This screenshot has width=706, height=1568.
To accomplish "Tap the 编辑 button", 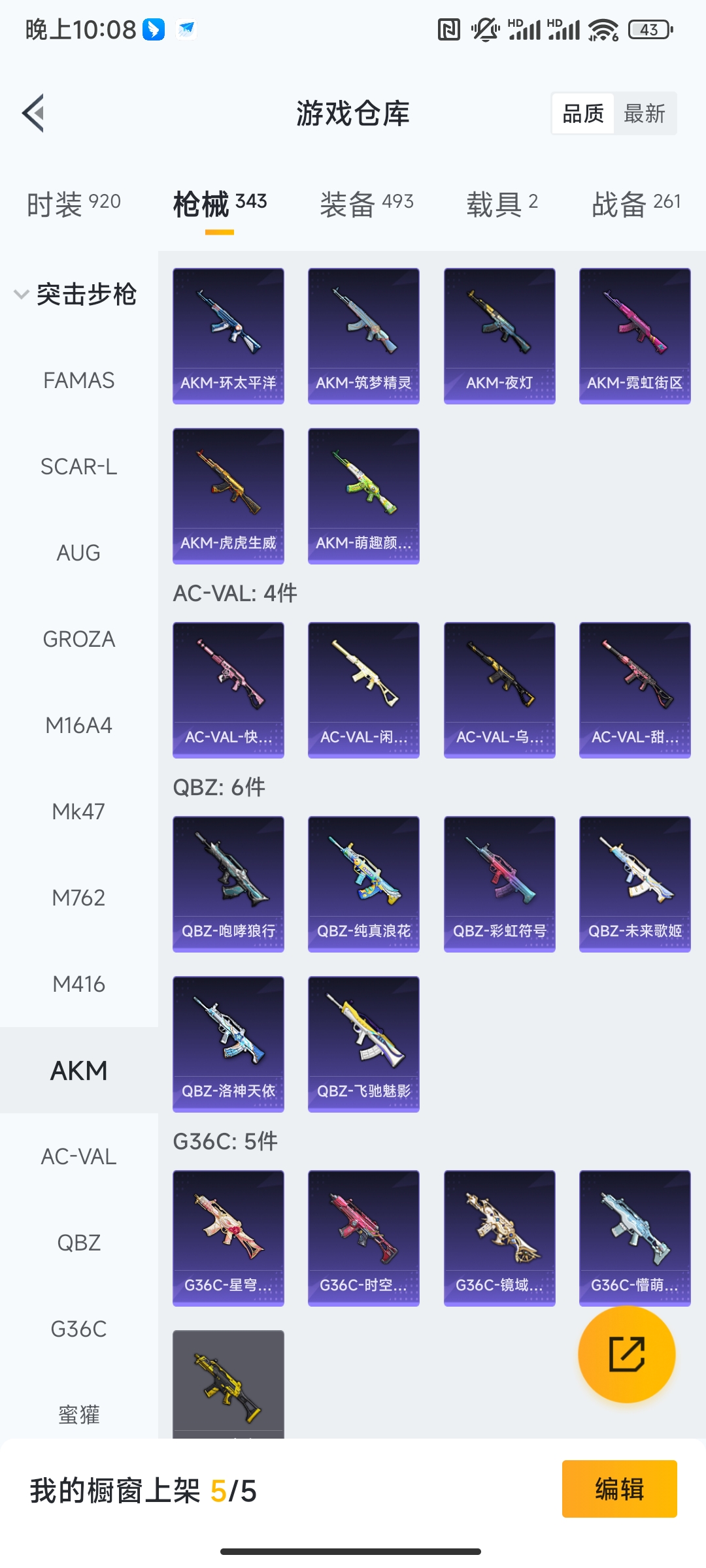I will (x=619, y=1489).
